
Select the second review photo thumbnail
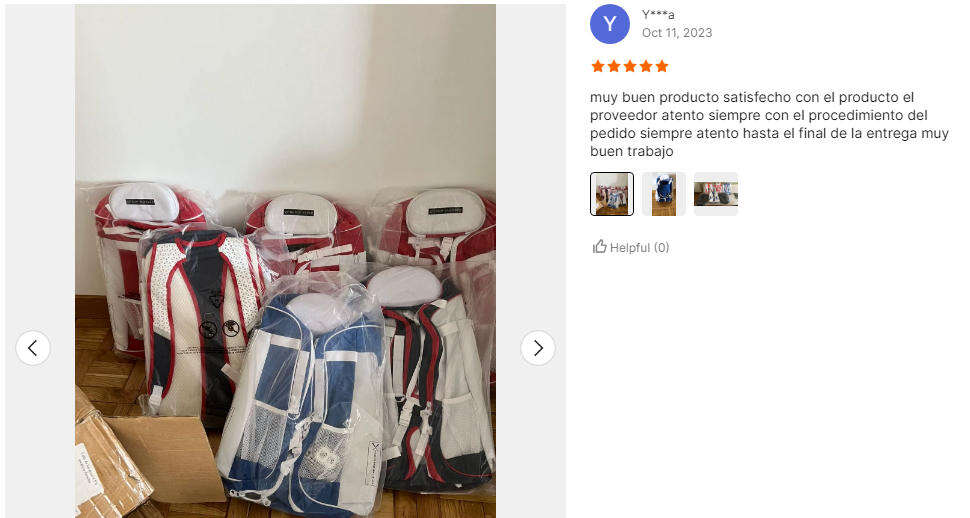click(x=663, y=194)
